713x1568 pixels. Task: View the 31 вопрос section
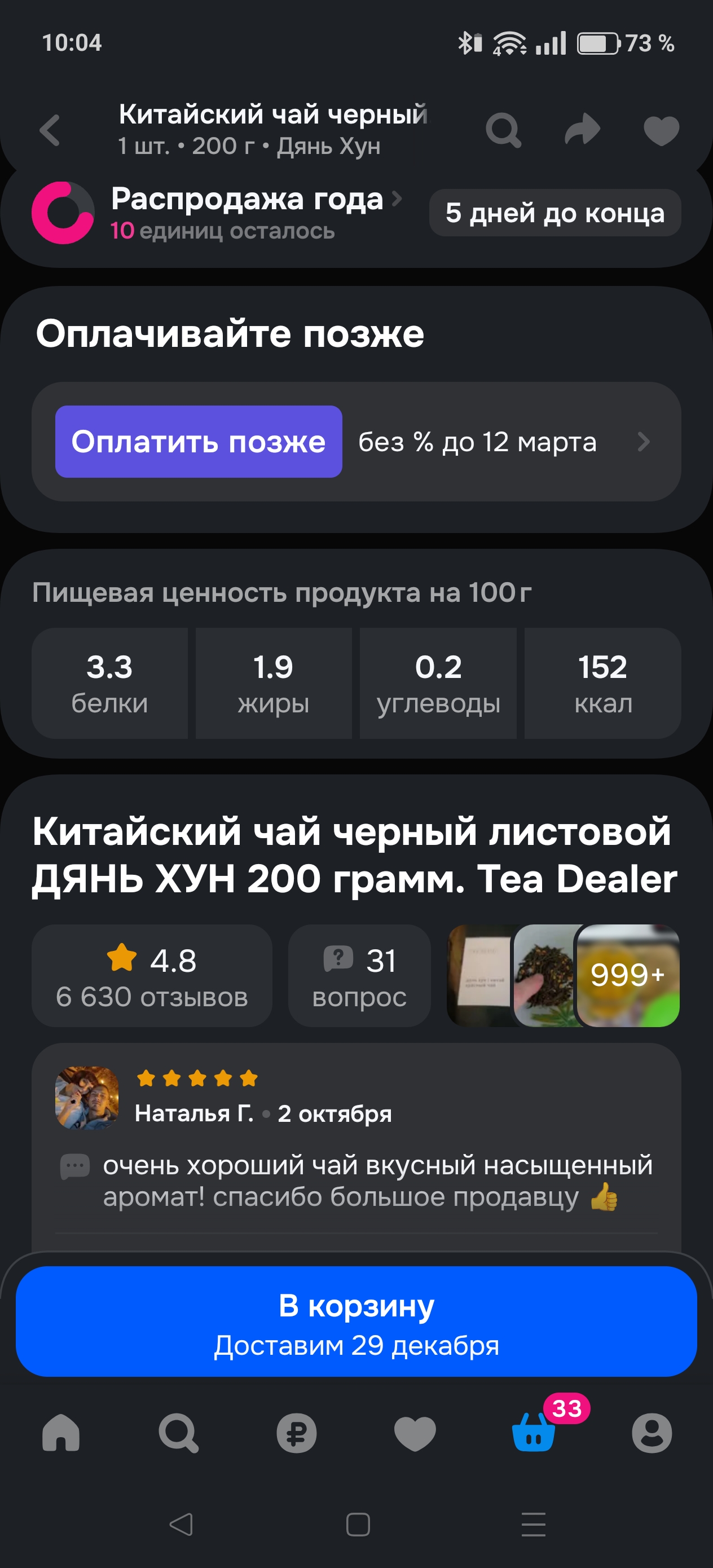(x=359, y=976)
